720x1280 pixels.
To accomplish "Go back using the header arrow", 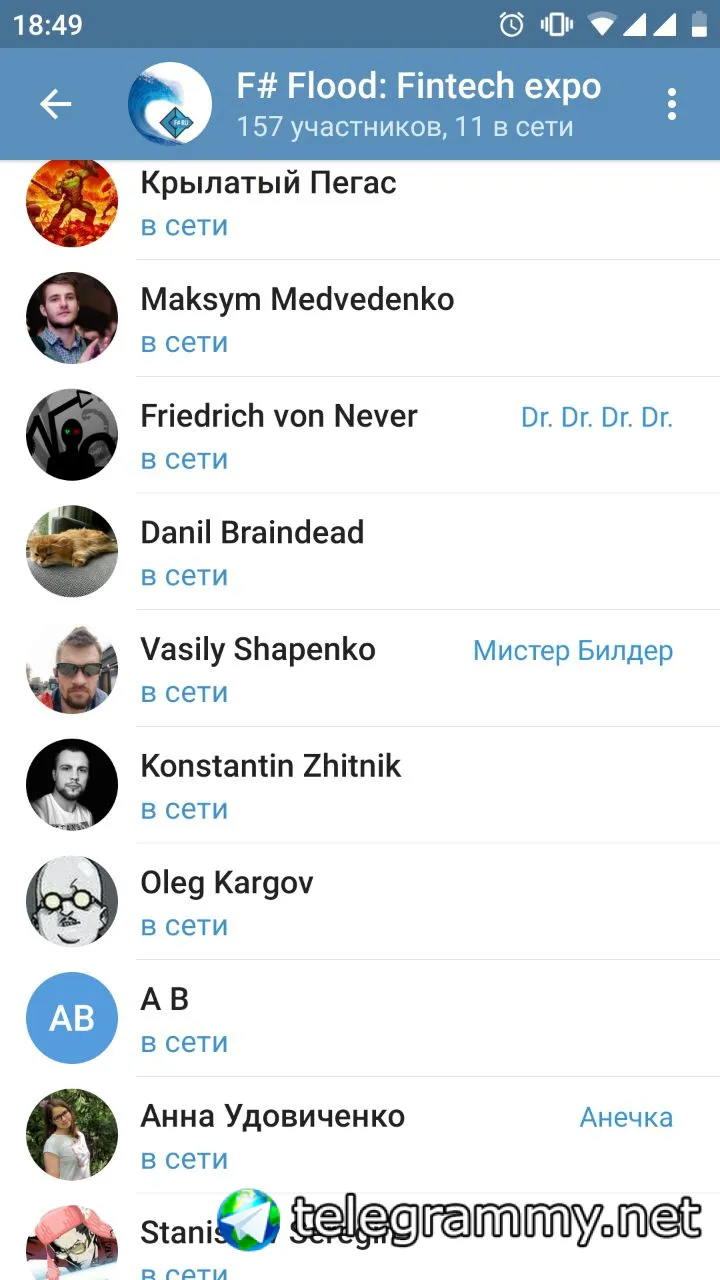I will 56,104.
